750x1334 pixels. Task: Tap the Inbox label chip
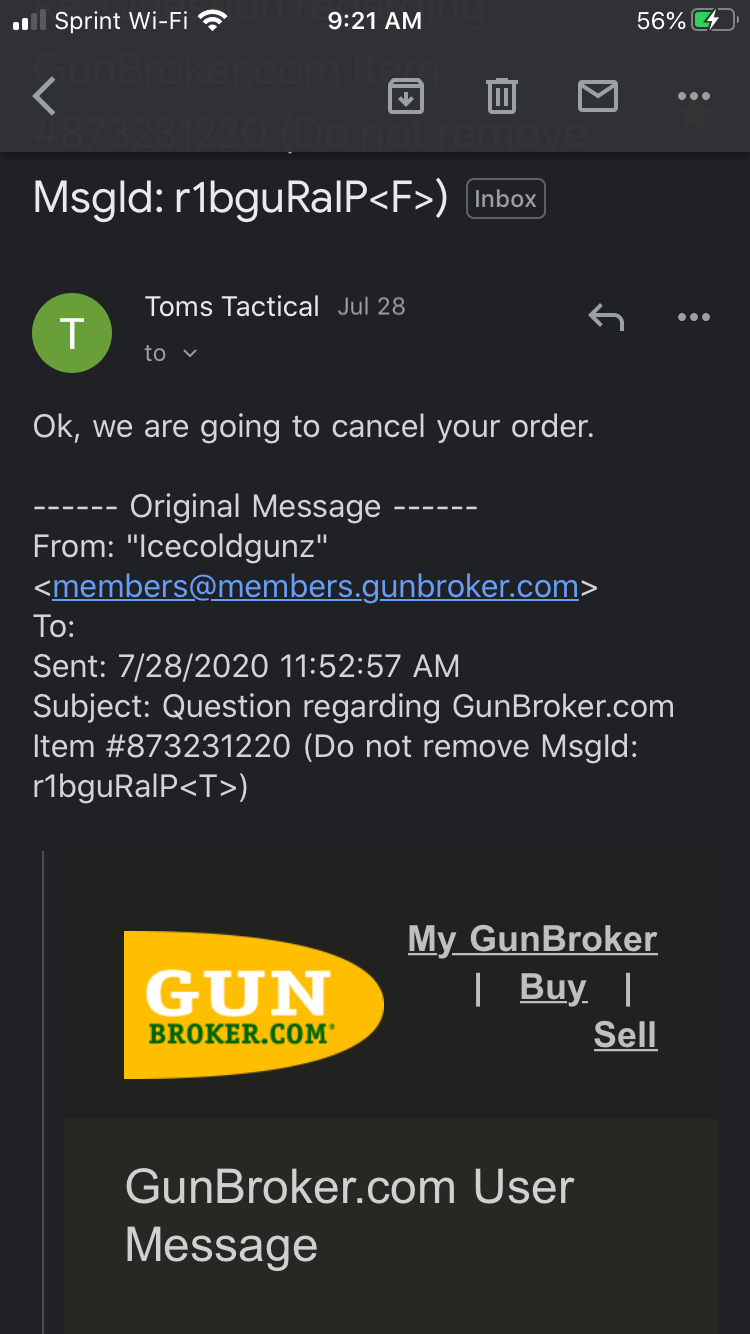(x=505, y=199)
